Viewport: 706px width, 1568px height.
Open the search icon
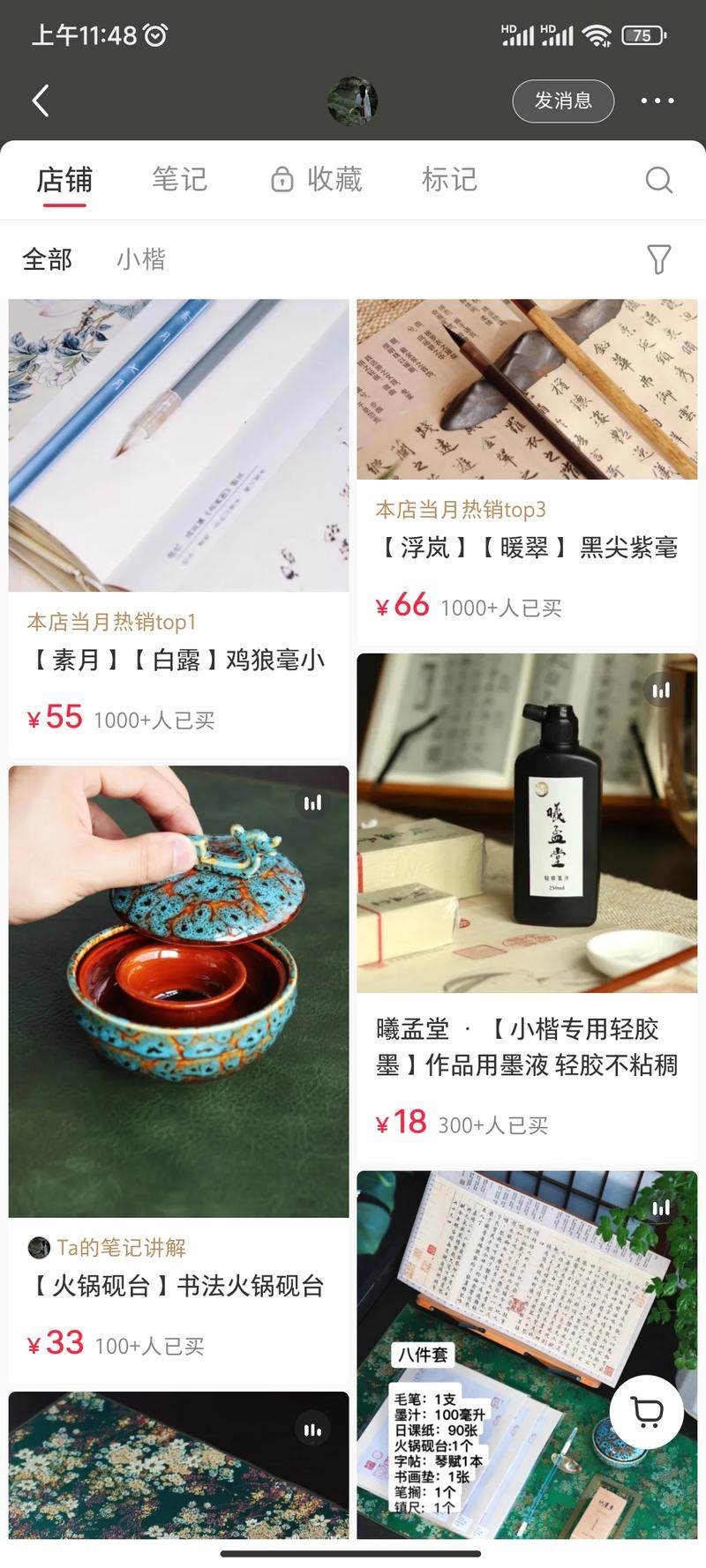click(x=658, y=179)
